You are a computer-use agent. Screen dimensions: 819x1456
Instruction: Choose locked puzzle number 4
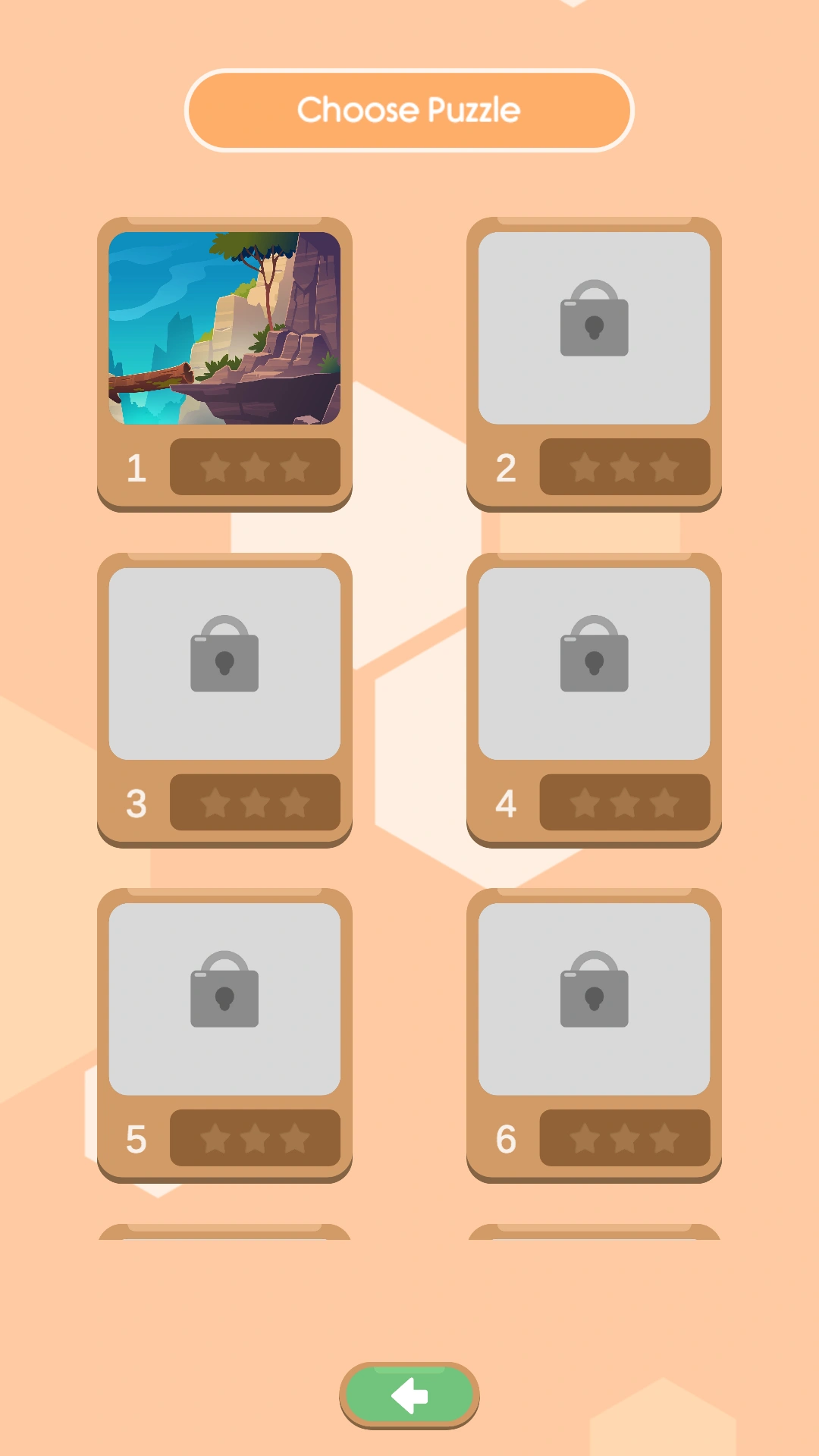(594, 664)
